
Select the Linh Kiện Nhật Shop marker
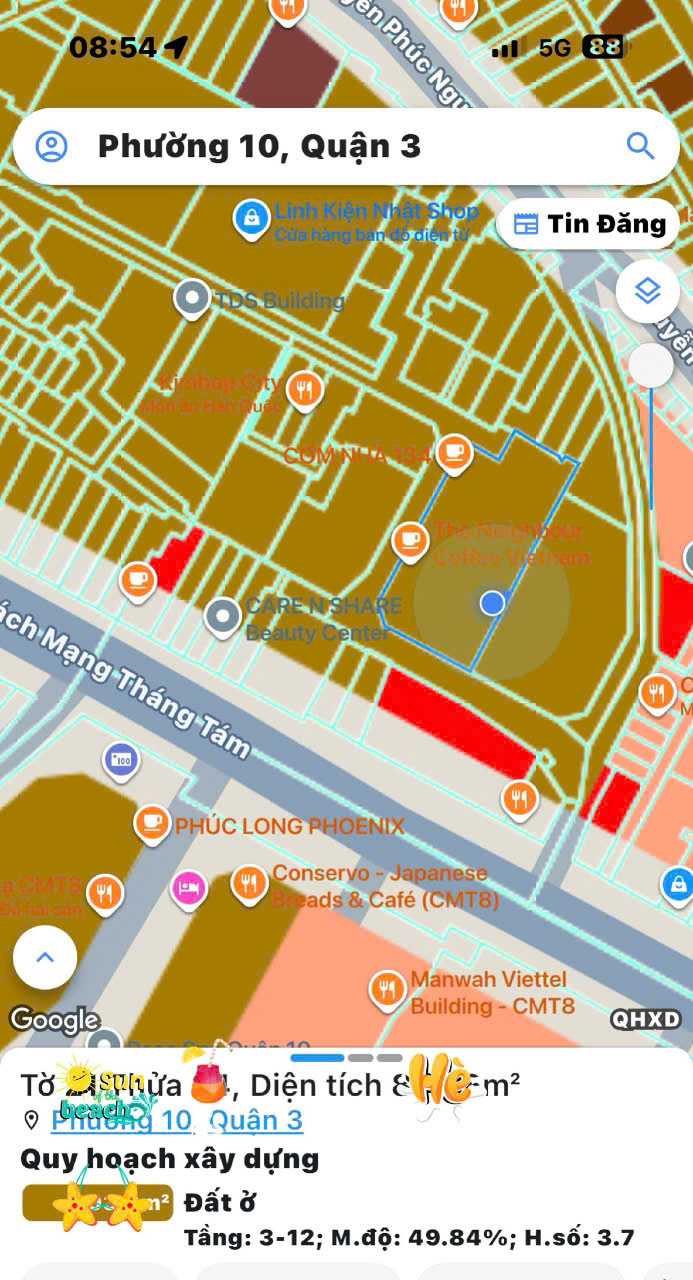[250, 219]
